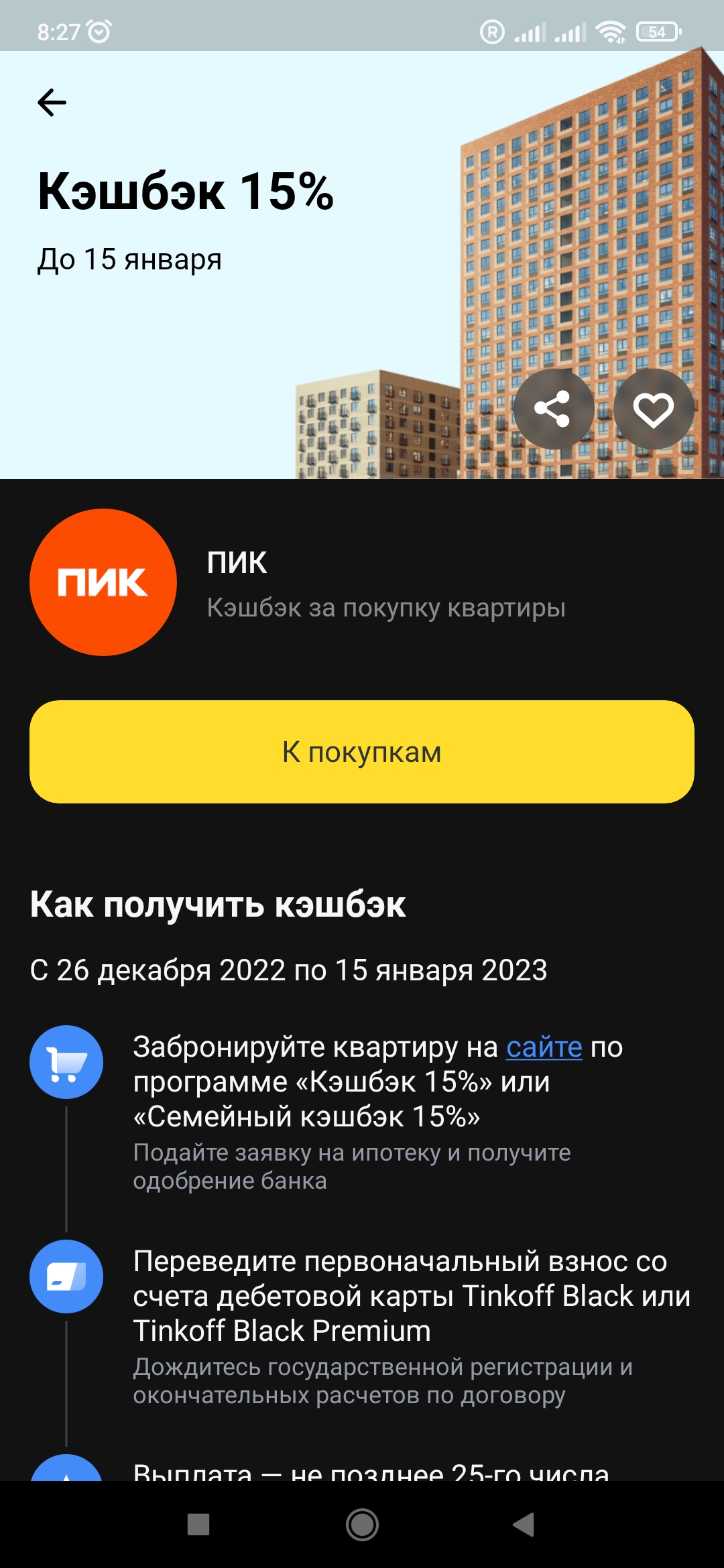Open ПИК partner row

tap(362, 582)
